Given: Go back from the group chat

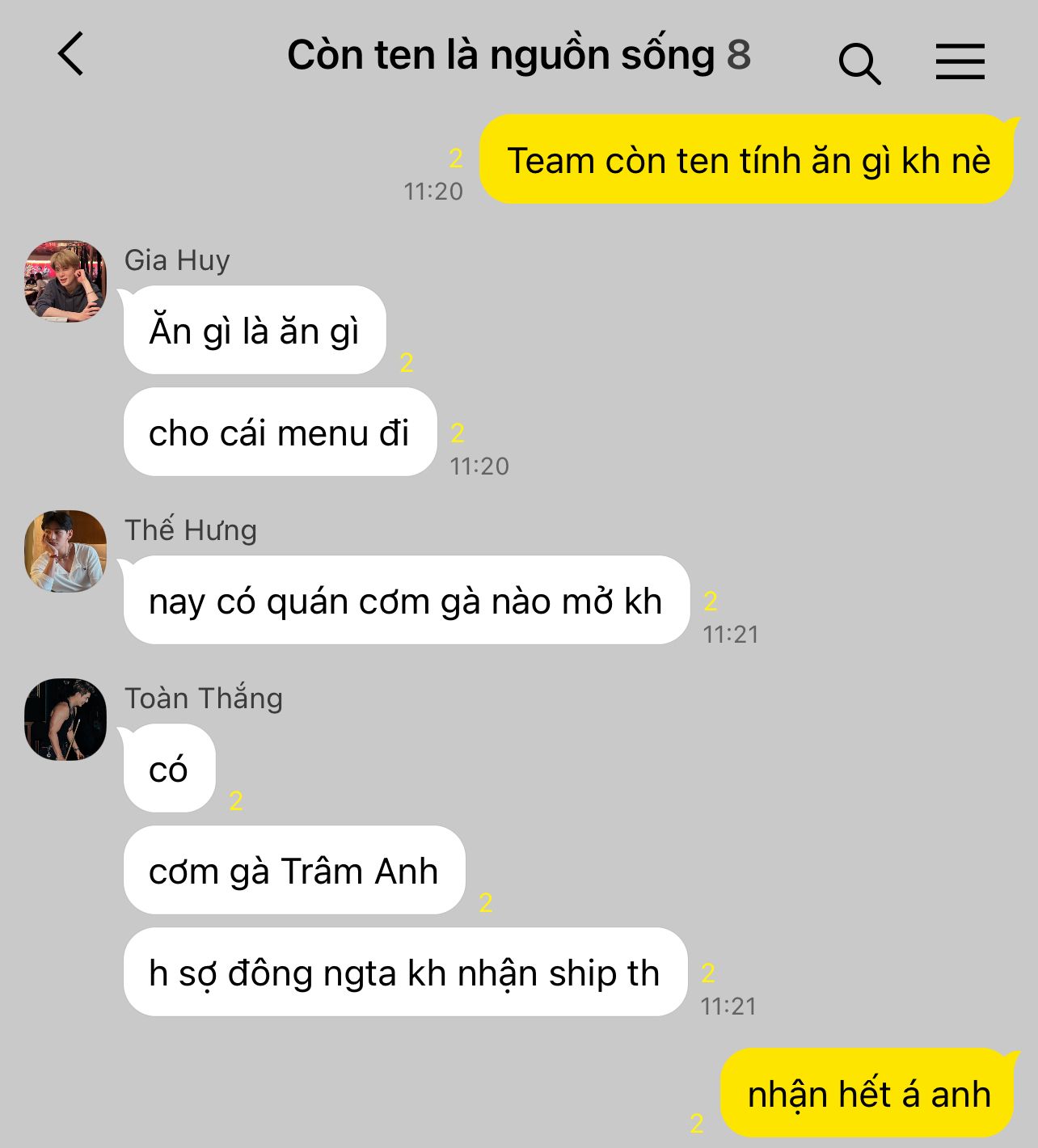Looking at the screenshot, I should coord(71,54).
